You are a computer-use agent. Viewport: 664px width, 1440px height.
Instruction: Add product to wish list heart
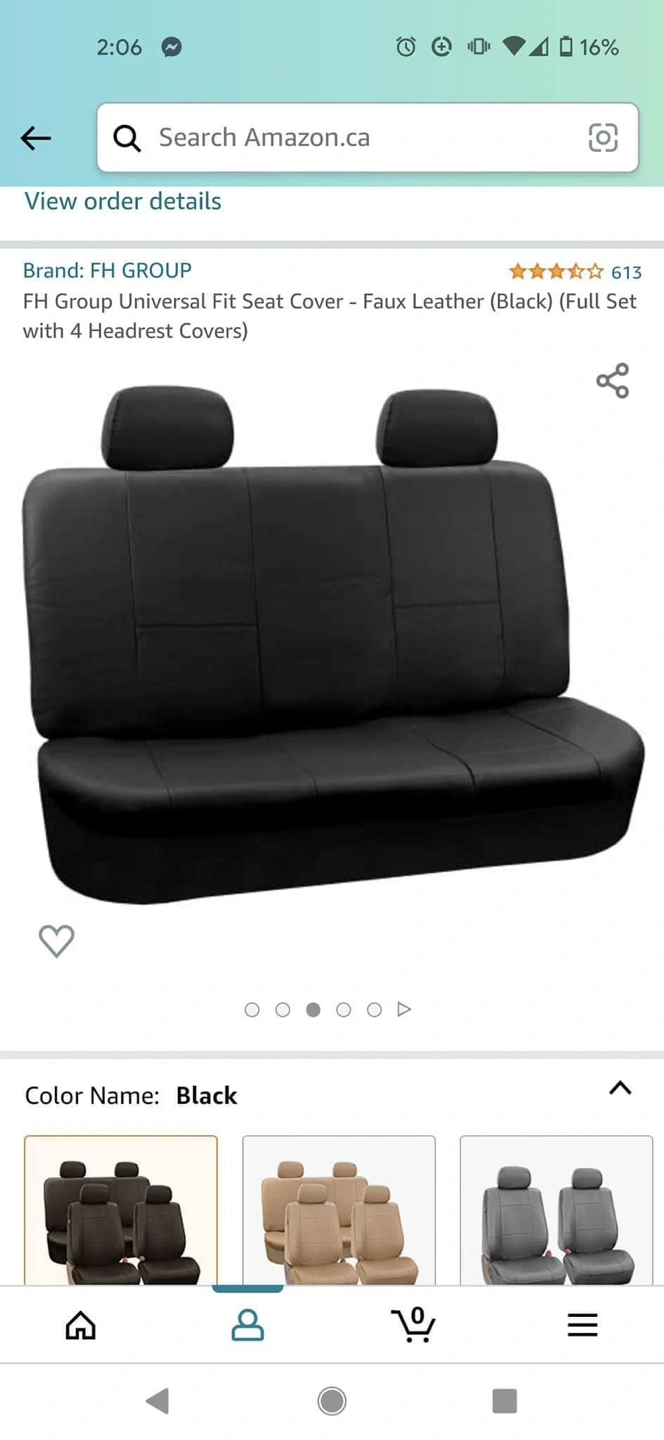[x=56, y=940]
